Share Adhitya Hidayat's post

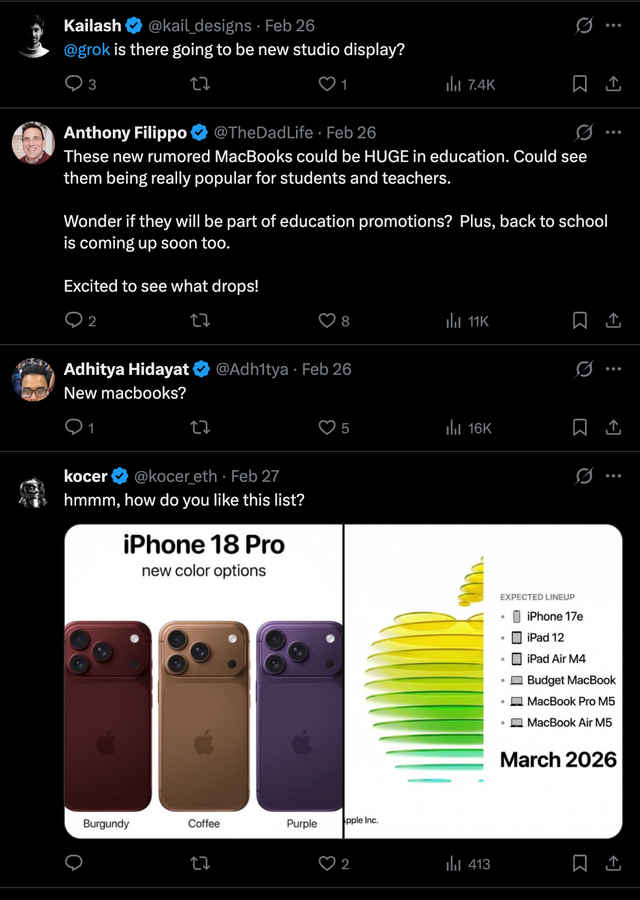tap(613, 428)
